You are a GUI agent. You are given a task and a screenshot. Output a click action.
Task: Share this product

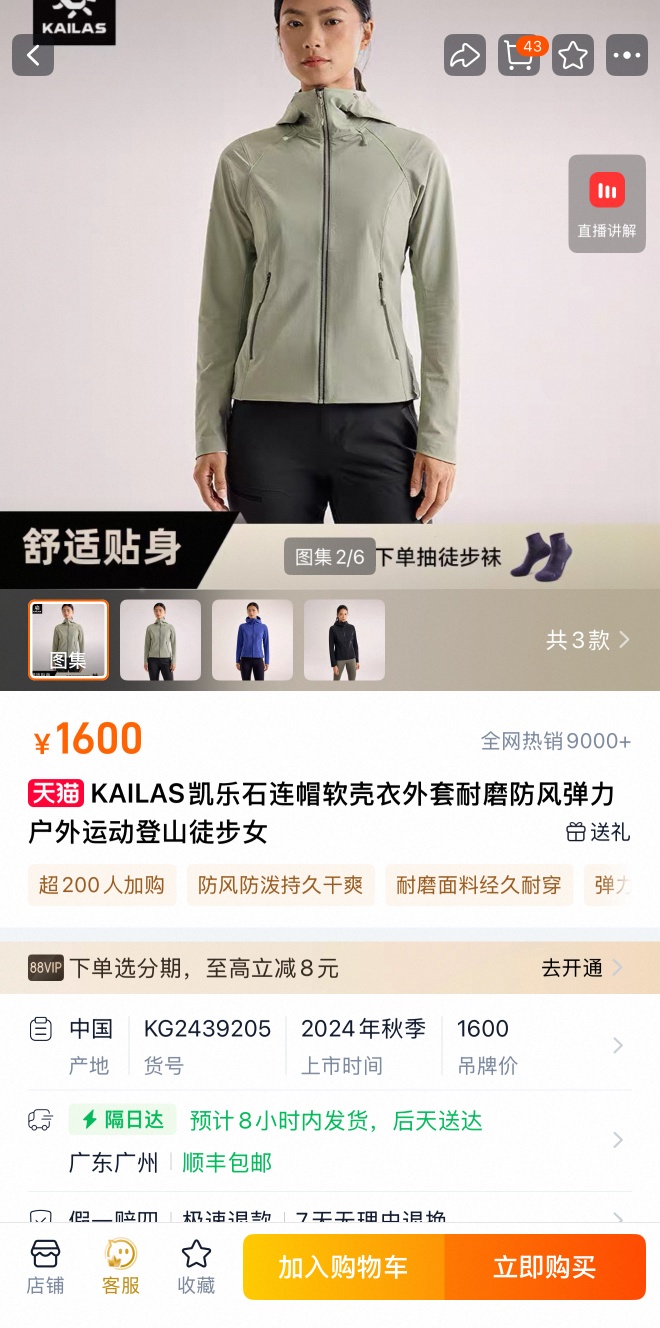click(x=464, y=55)
